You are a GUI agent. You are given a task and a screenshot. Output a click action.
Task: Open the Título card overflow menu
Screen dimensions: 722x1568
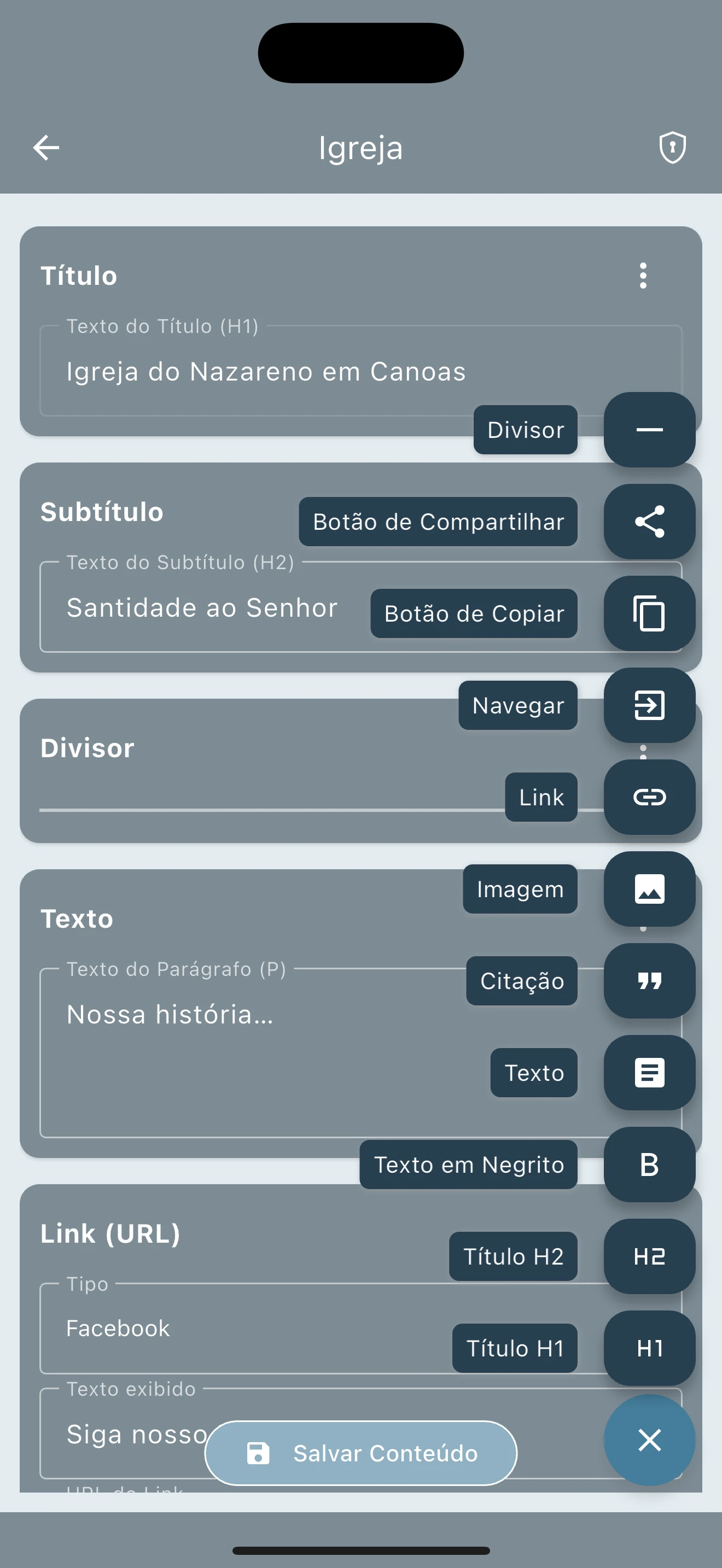click(x=643, y=276)
